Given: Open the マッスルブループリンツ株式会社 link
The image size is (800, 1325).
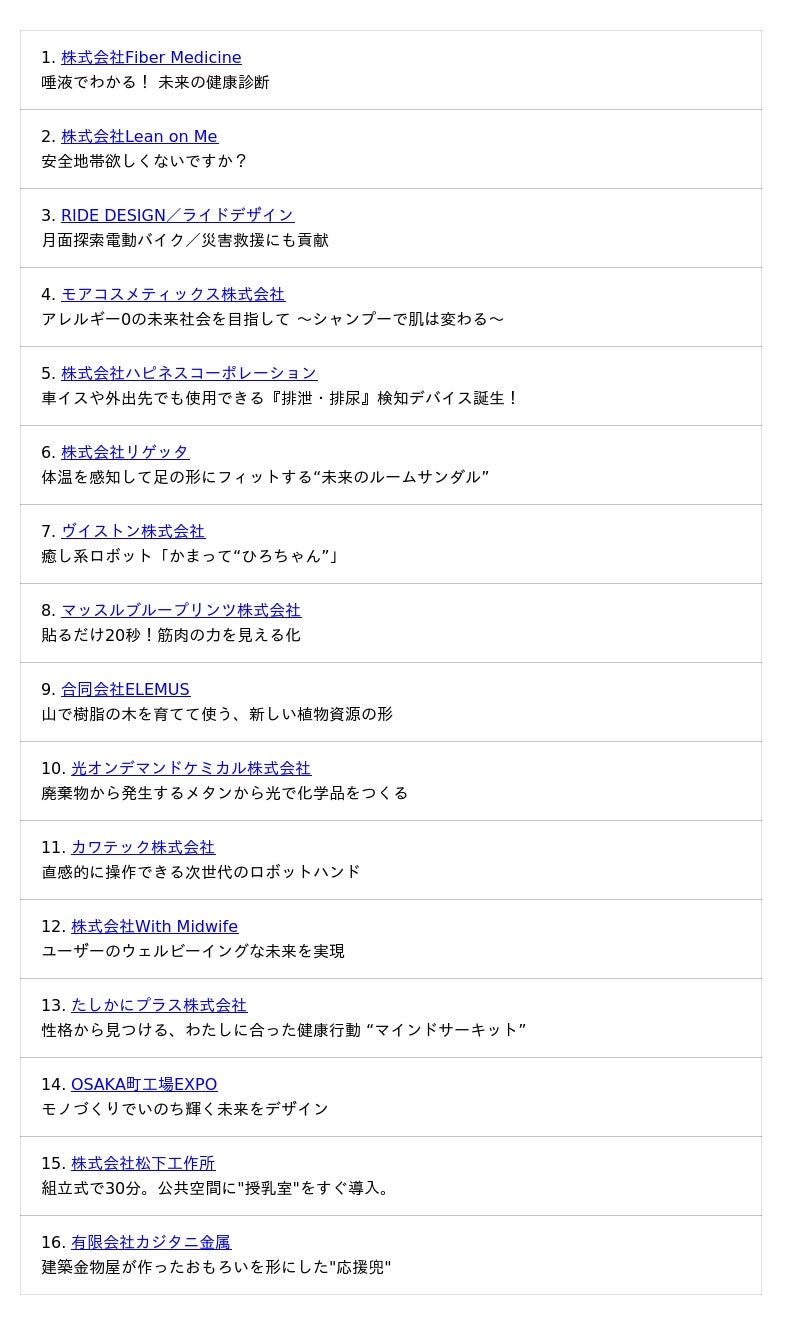Looking at the screenshot, I should coord(181,611).
